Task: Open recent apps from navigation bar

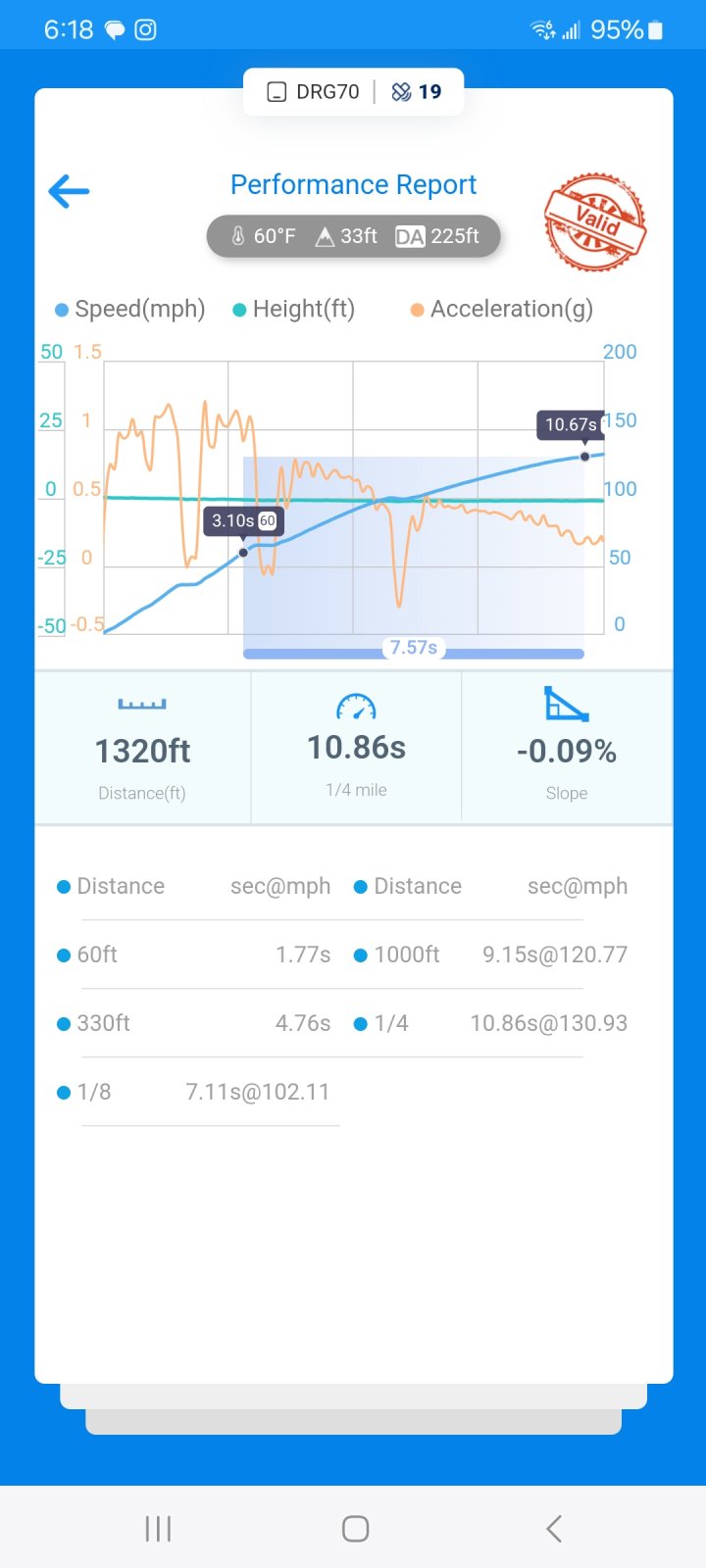Action: coord(158,1529)
